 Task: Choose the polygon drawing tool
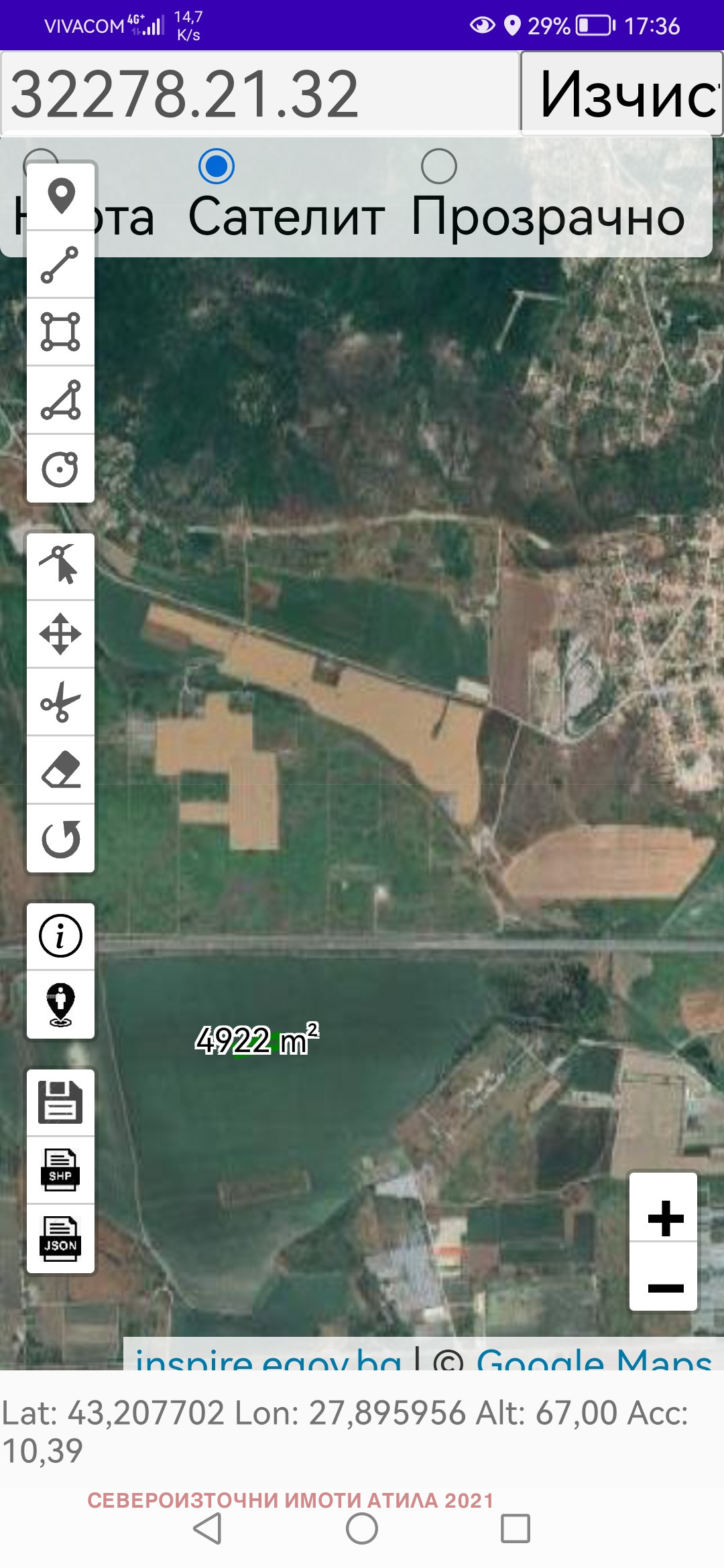[x=61, y=400]
